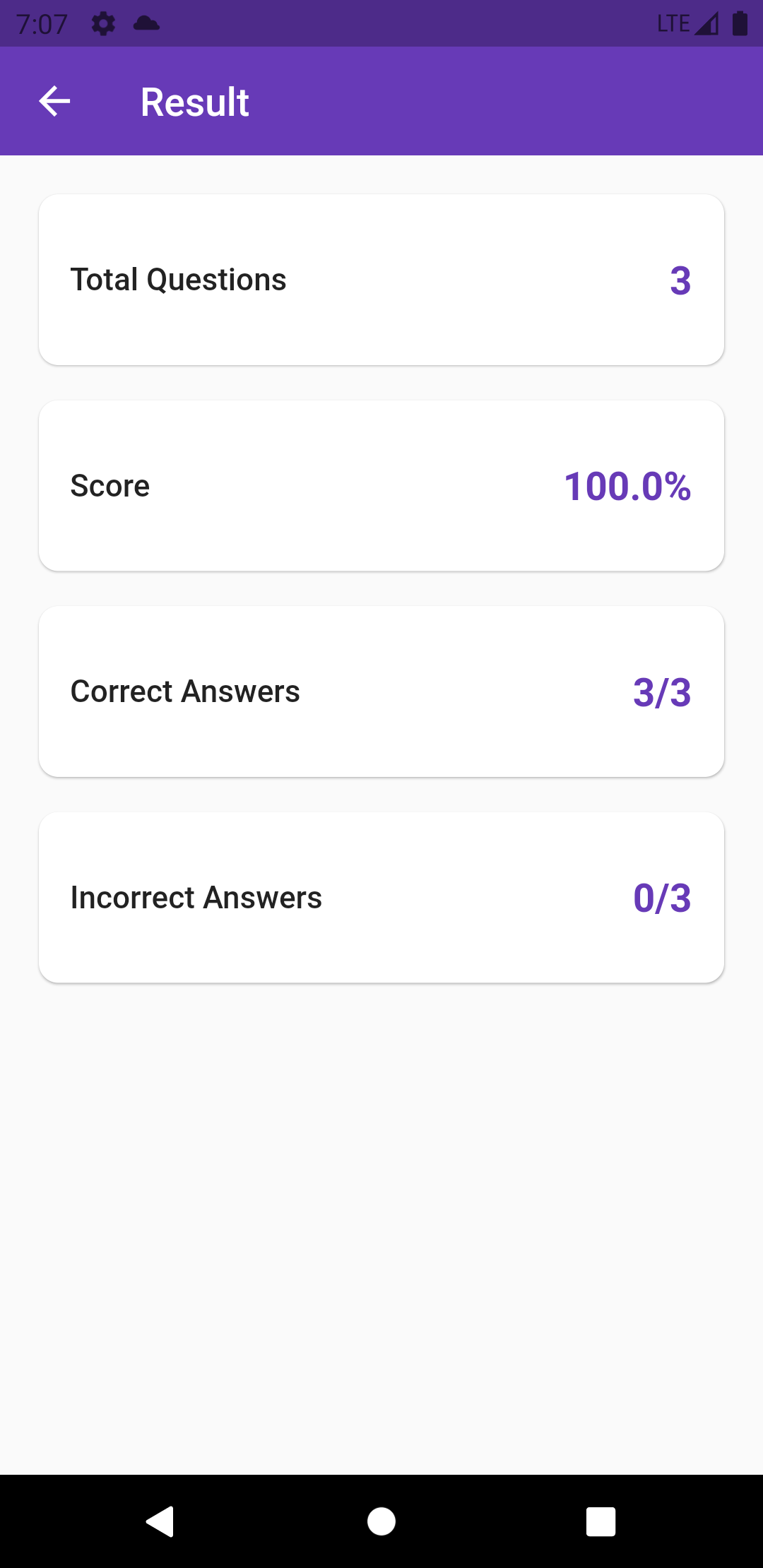
Task: Go to the system home screen
Action: click(381, 1521)
